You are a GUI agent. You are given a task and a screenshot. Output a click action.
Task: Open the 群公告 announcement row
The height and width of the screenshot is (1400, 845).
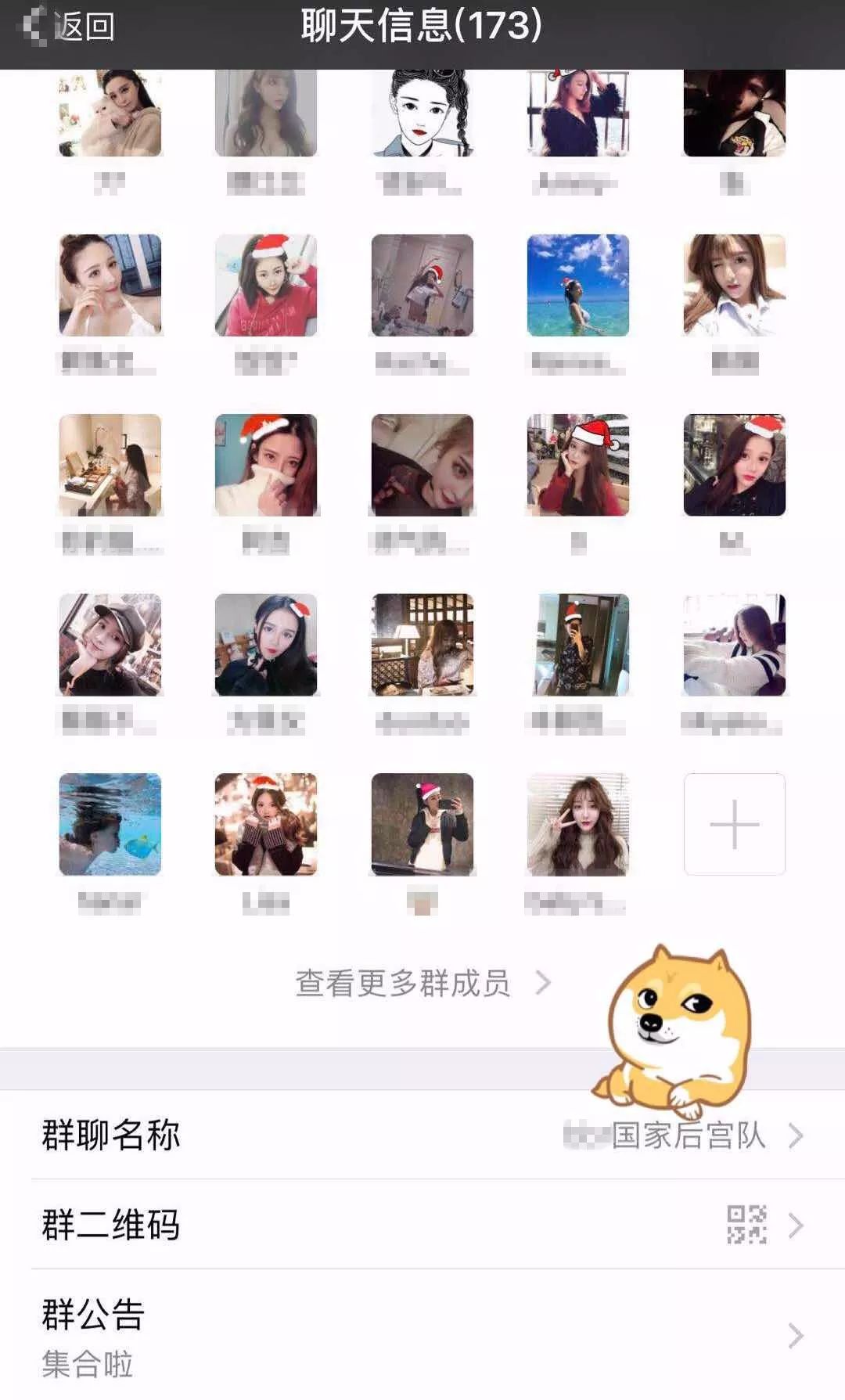pos(422,1334)
